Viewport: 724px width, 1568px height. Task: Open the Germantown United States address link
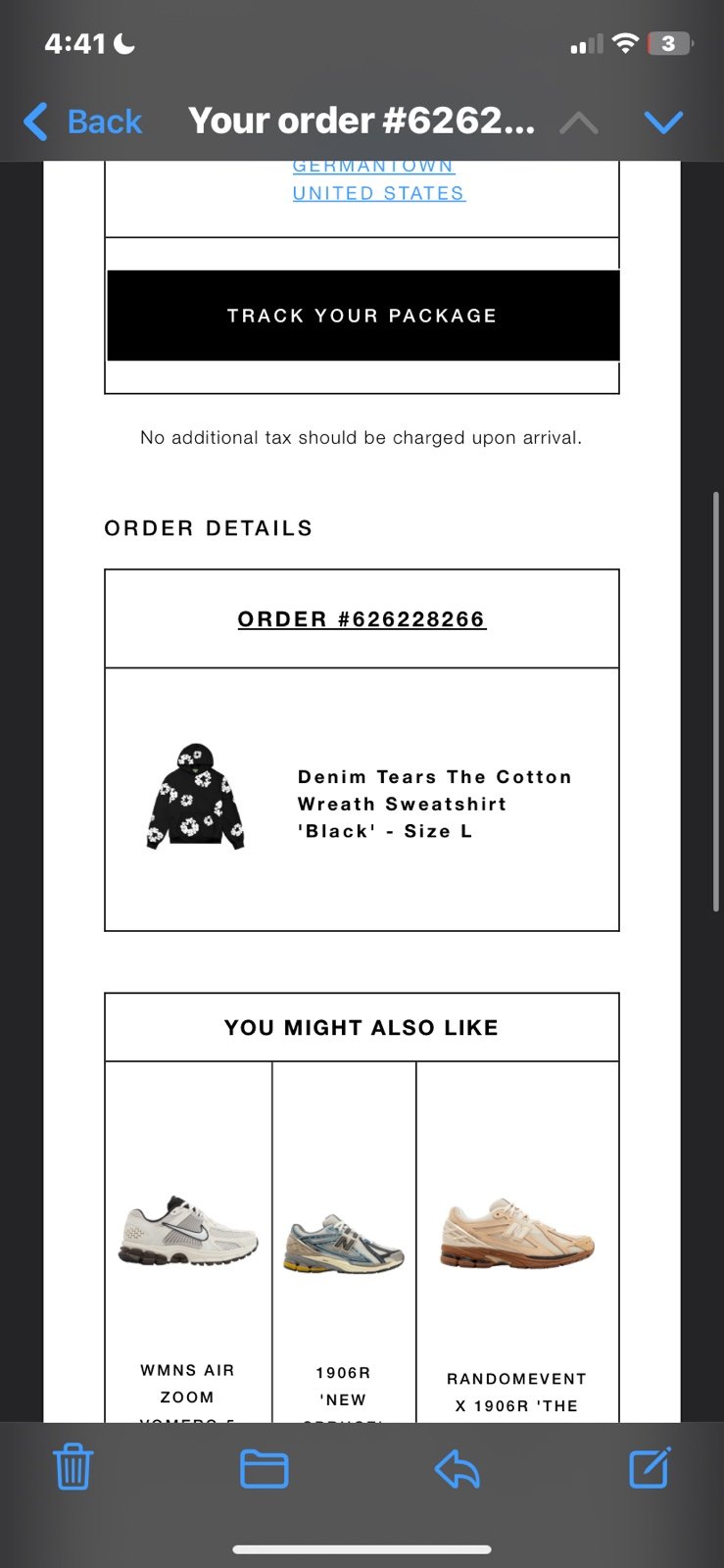(x=378, y=180)
